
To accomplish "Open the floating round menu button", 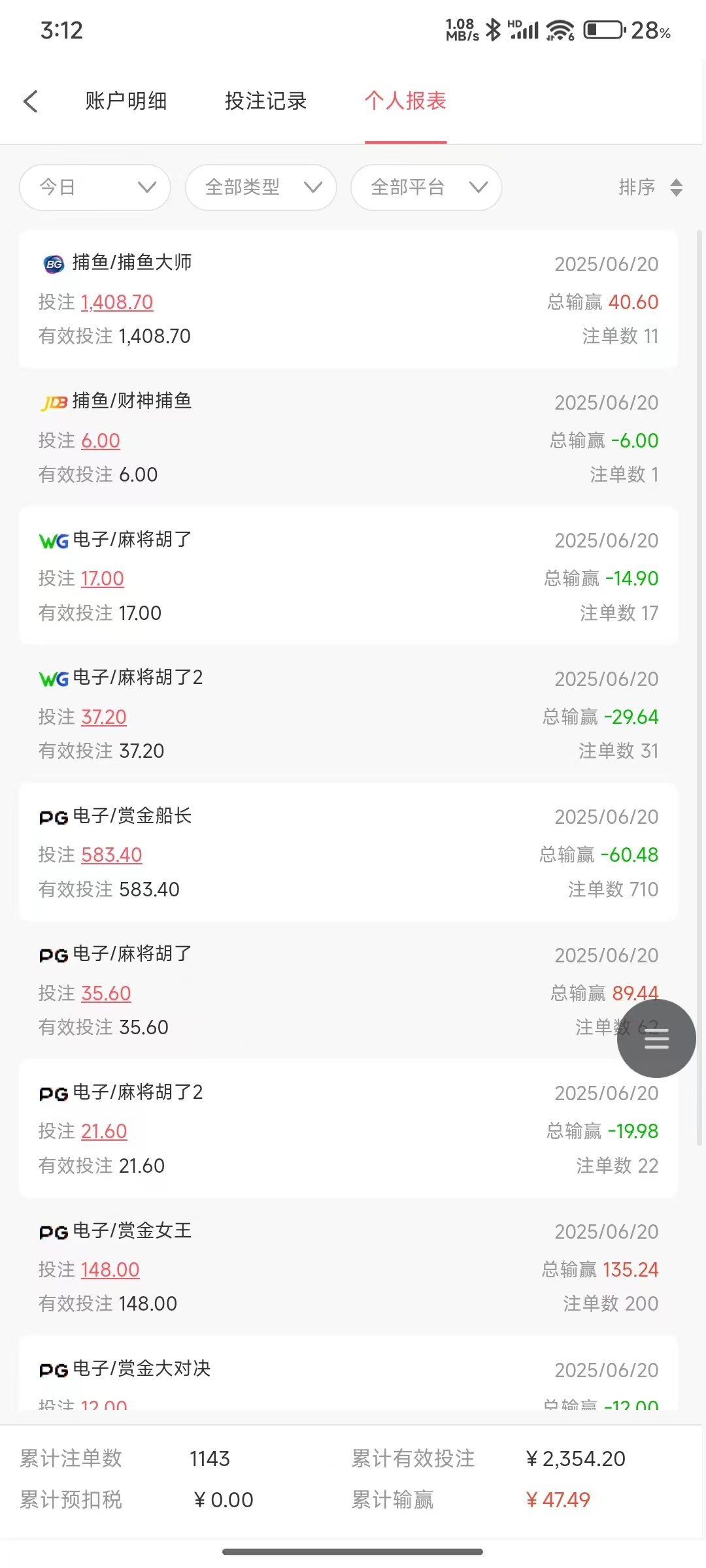I will (656, 1038).
